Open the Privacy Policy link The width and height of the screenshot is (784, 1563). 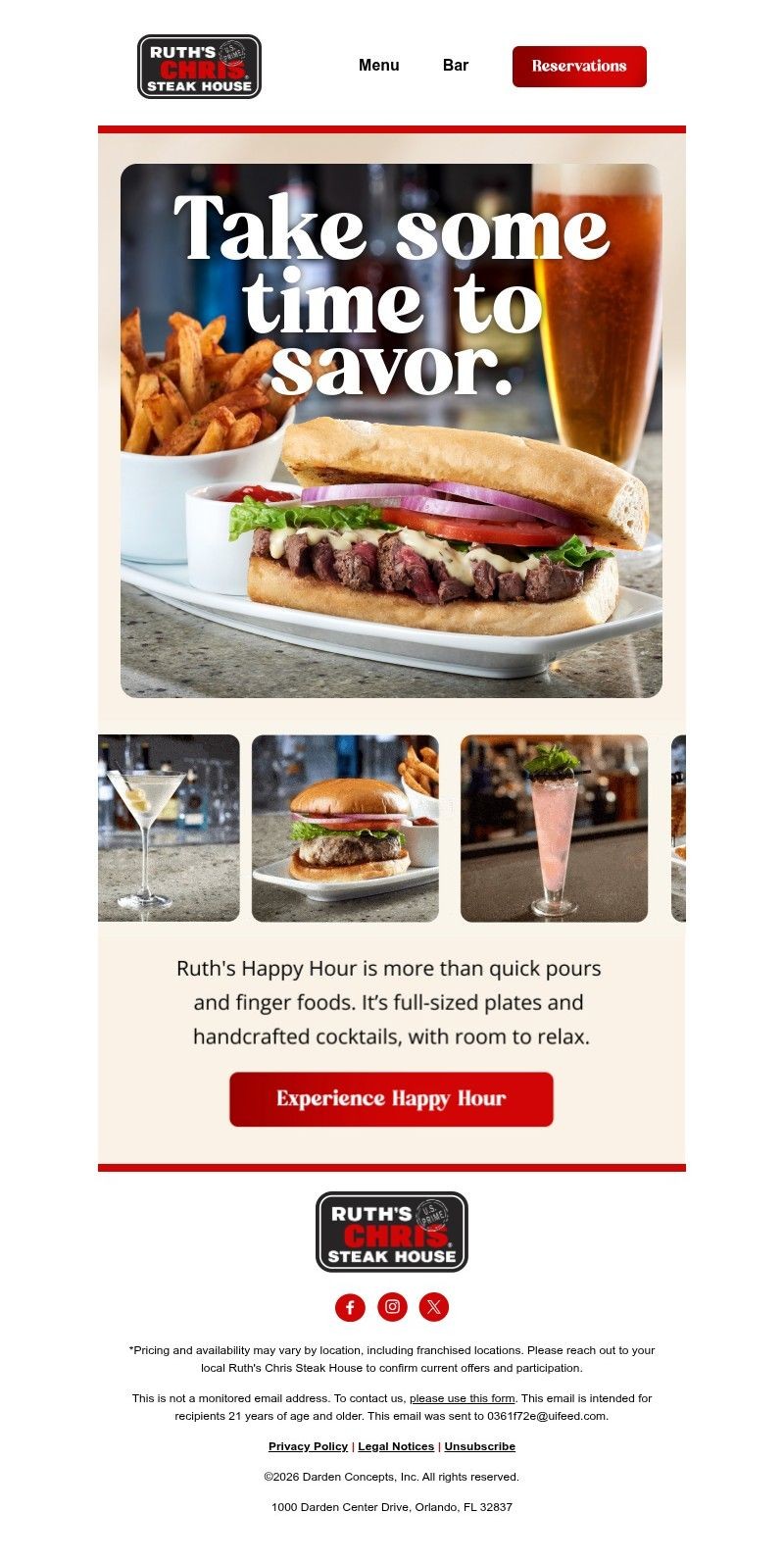(x=308, y=1445)
